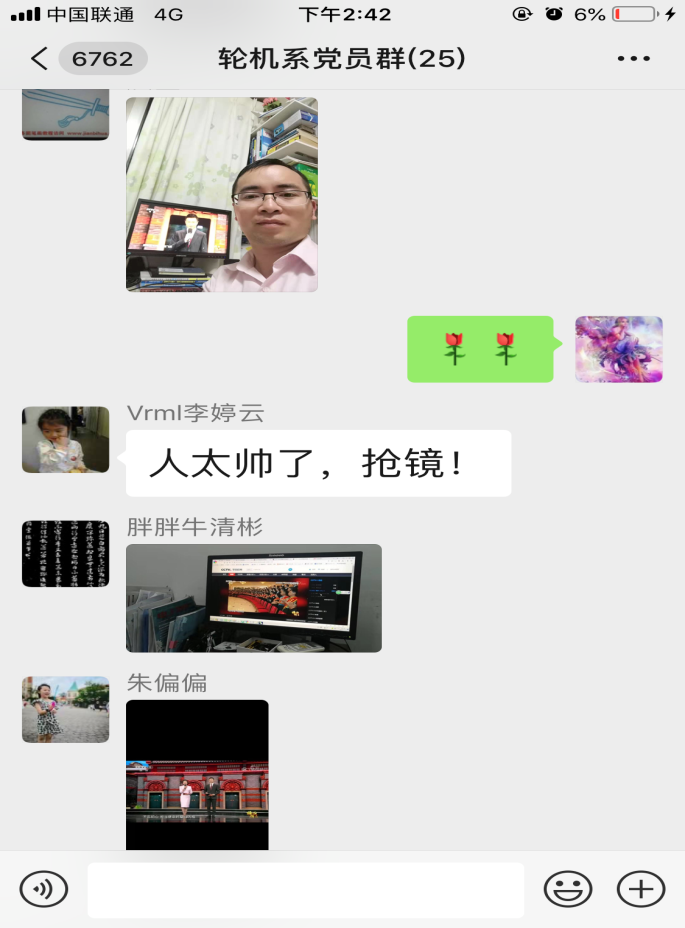This screenshot has height=928, width=685.
Task: Open the group chat overflow menu
Action: point(634,59)
